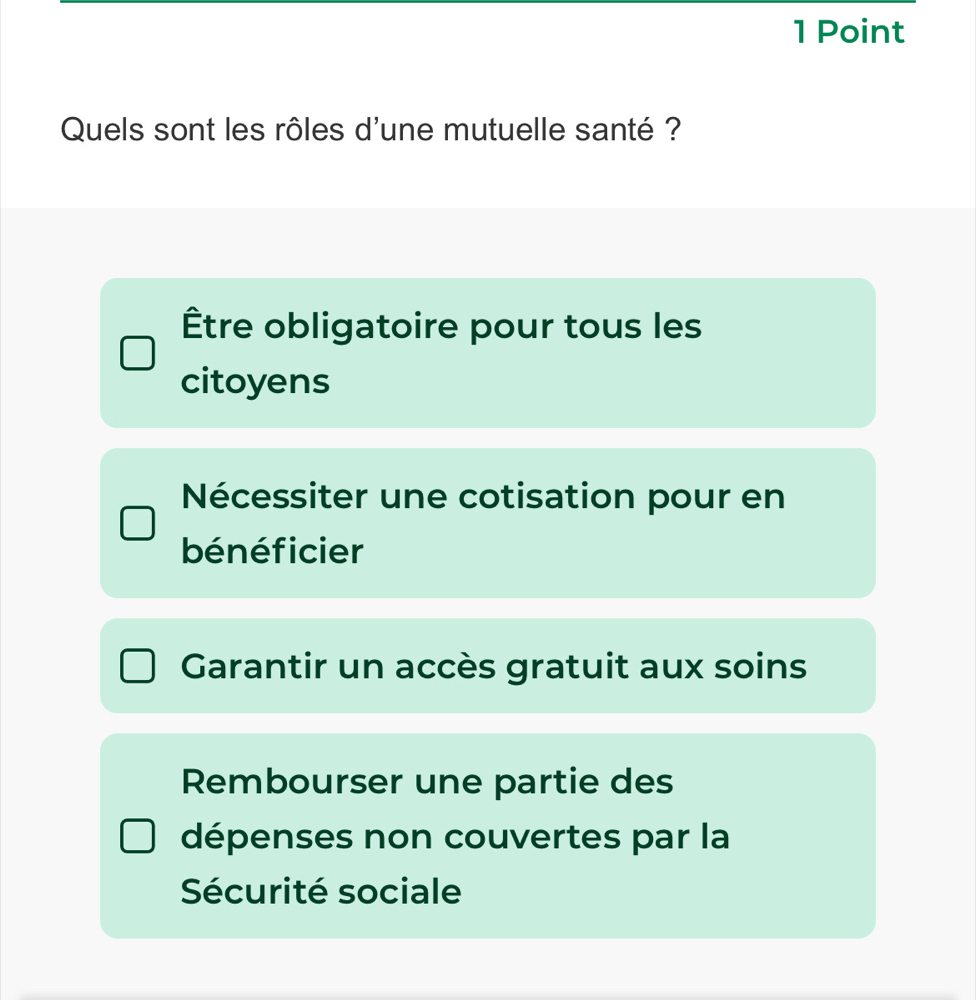This screenshot has width=976, height=1000.
Task: Select 'Nécessiter une cotisation pour en bénéficier'
Action: (138, 523)
